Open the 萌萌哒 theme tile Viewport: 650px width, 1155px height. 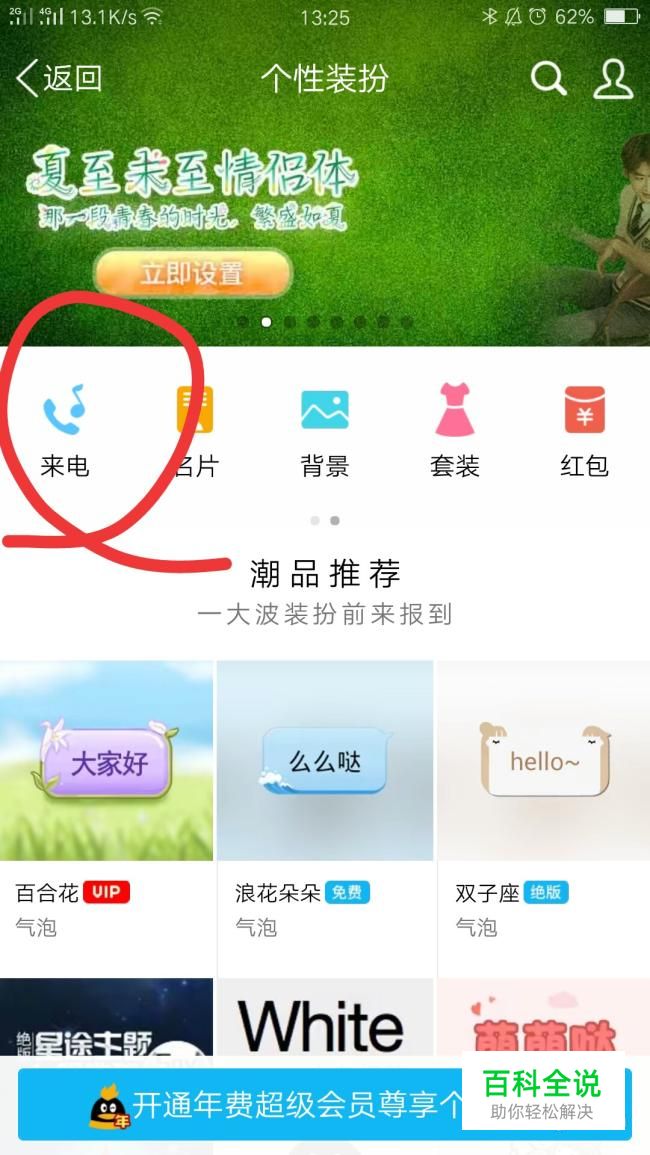click(x=544, y=1018)
